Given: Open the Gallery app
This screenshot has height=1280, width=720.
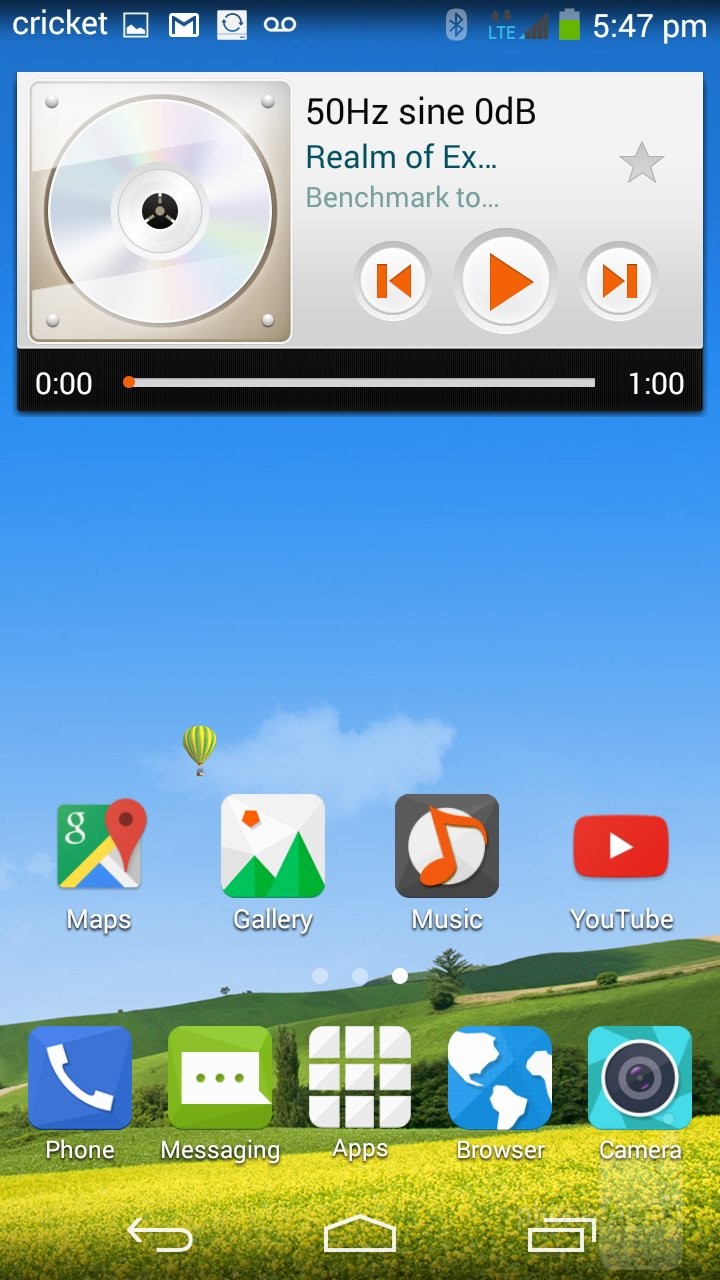Looking at the screenshot, I should (273, 847).
